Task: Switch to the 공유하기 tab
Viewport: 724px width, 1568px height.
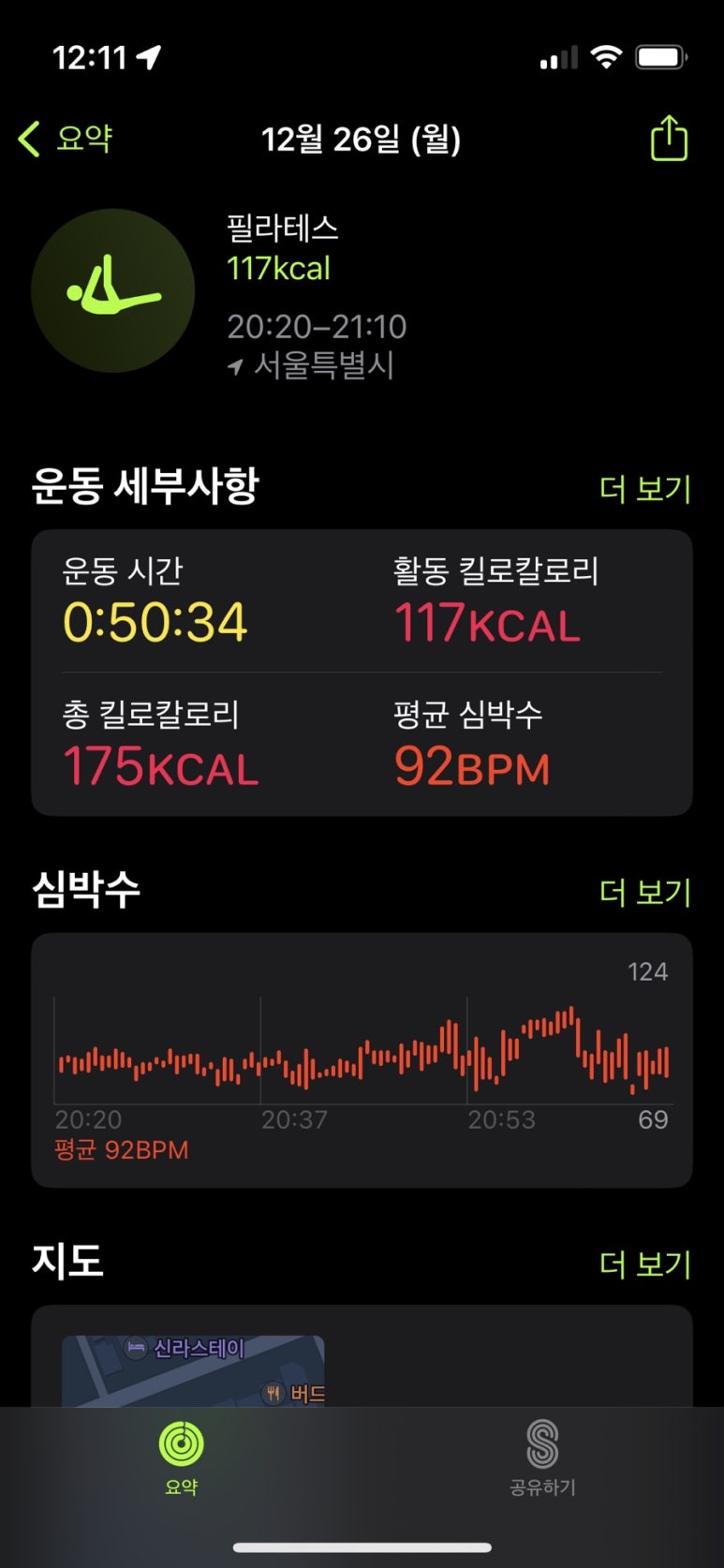Action: (x=542, y=1457)
